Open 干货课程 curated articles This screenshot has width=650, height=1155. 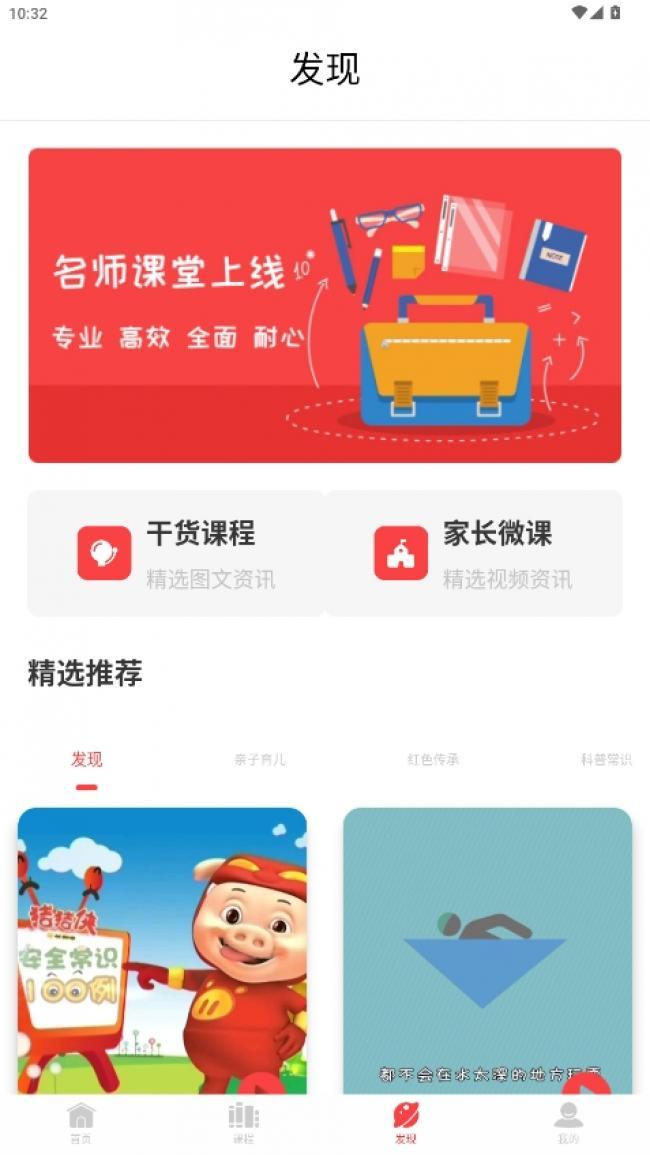coord(176,553)
